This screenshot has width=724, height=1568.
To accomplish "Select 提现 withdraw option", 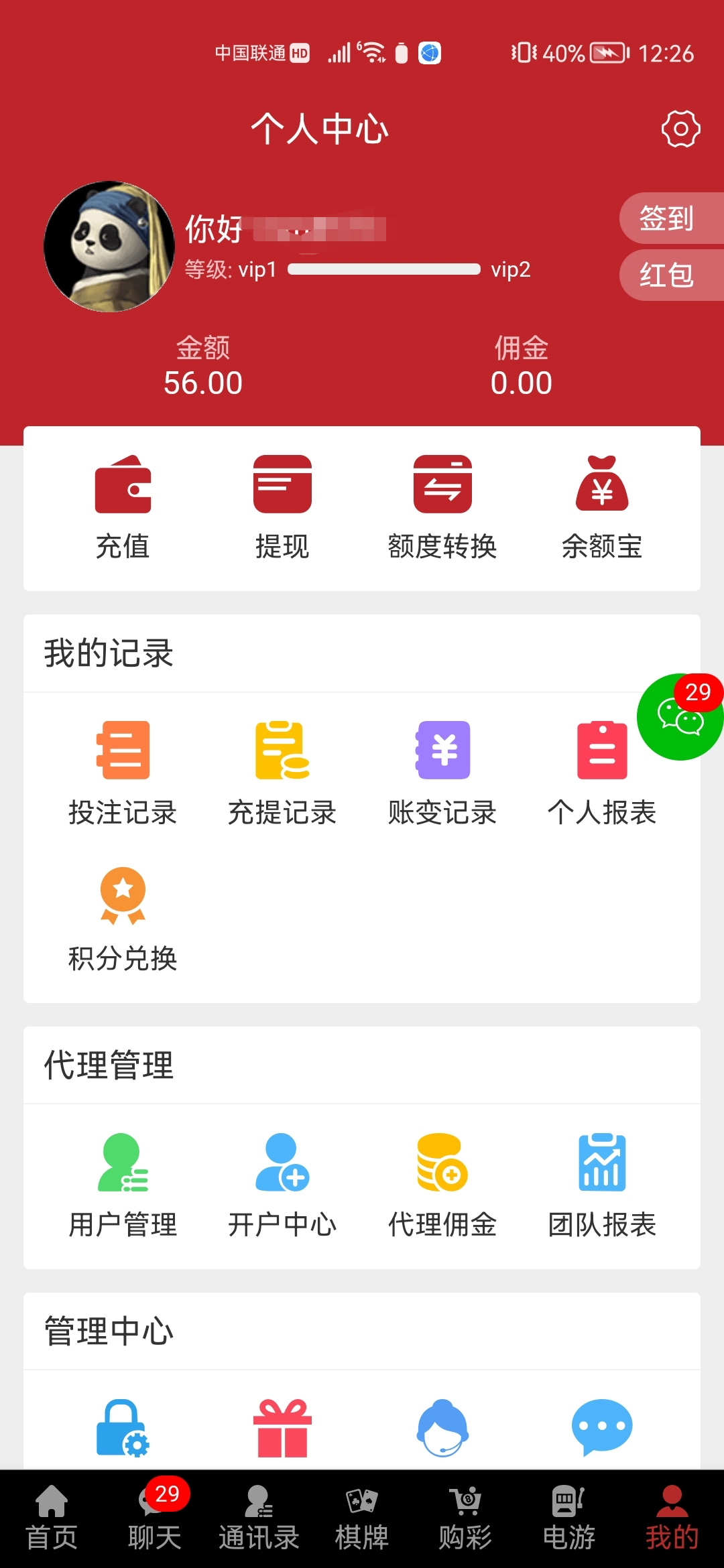I will point(282,507).
